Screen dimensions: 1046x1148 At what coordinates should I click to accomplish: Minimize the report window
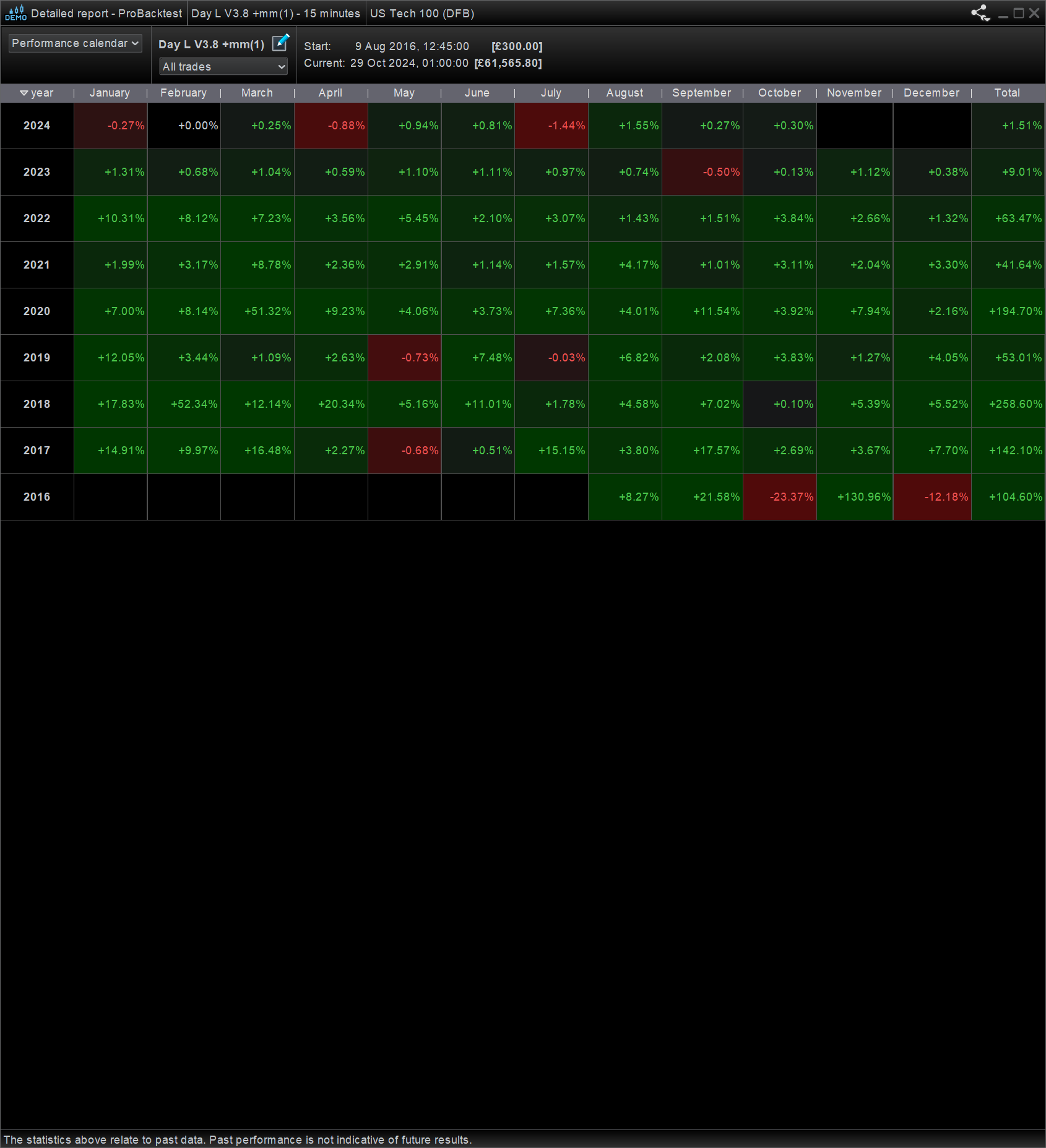pos(1003,14)
